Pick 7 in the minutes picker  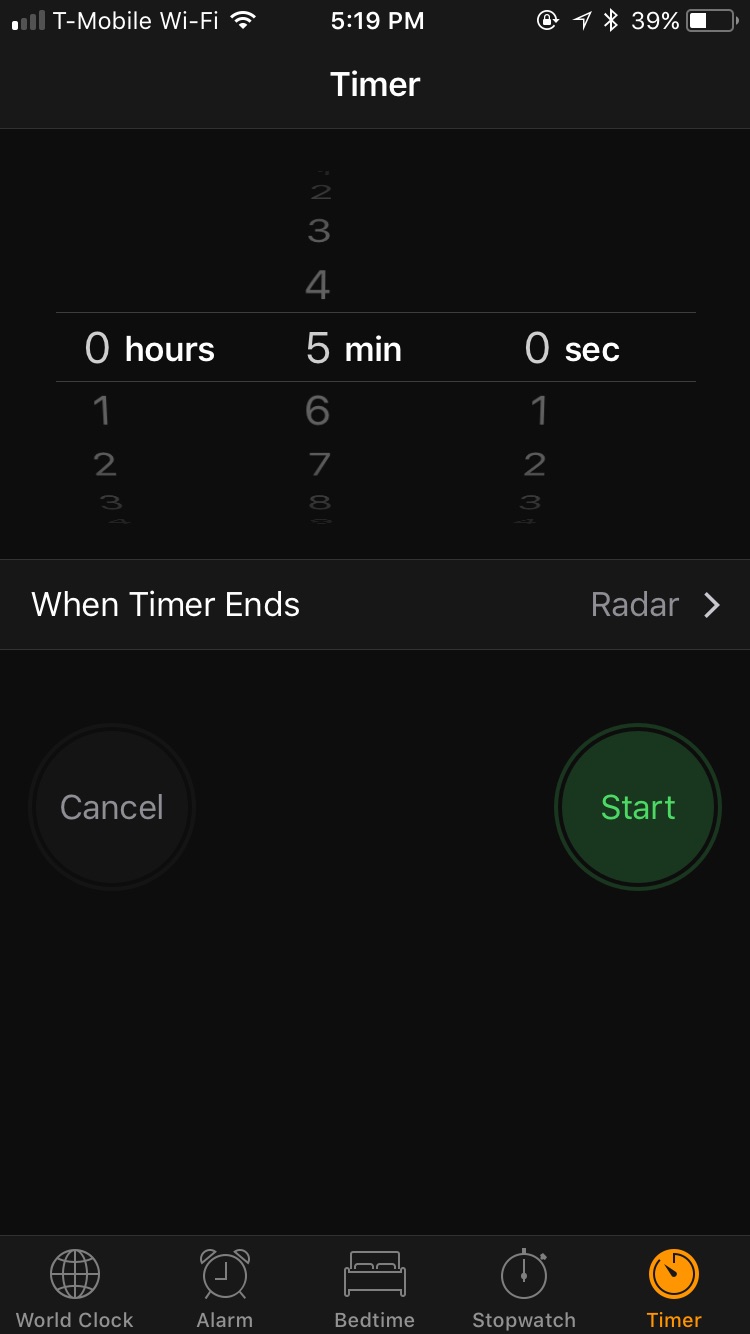pyautogui.click(x=319, y=464)
